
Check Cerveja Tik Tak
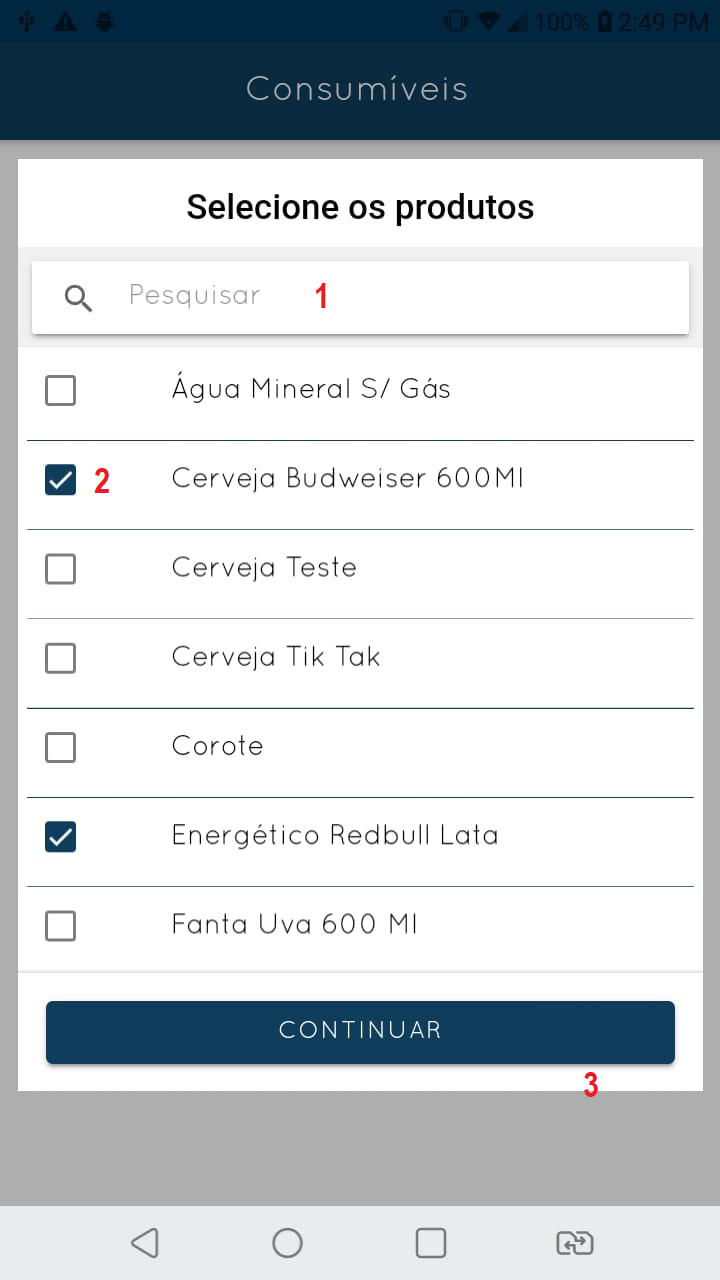[60, 657]
